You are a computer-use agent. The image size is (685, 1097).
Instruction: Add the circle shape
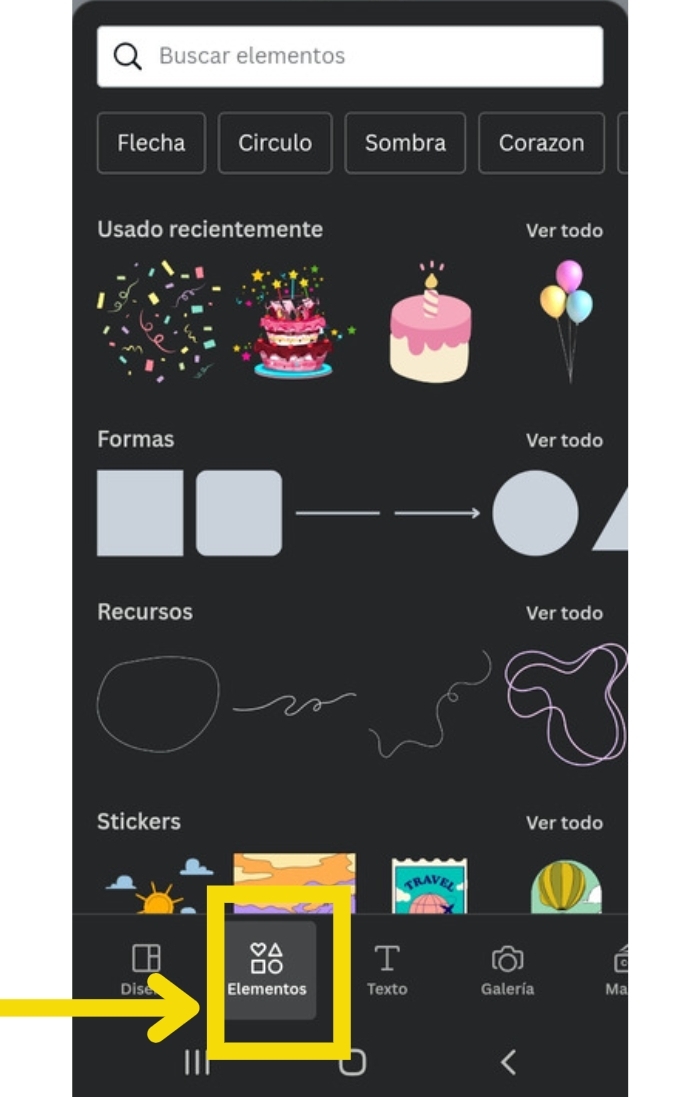pos(535,513)
